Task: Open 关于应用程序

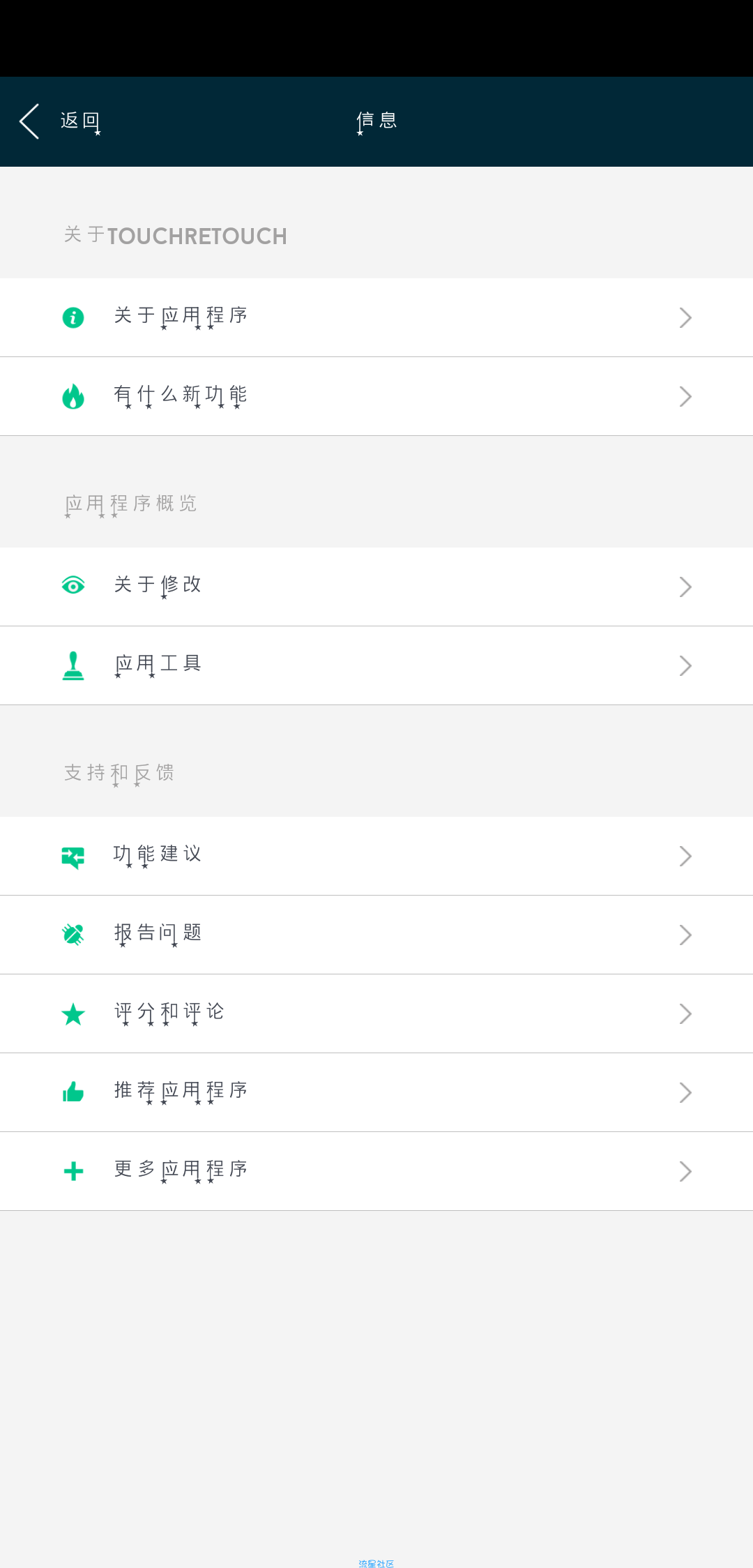Action: click(376, 317)
